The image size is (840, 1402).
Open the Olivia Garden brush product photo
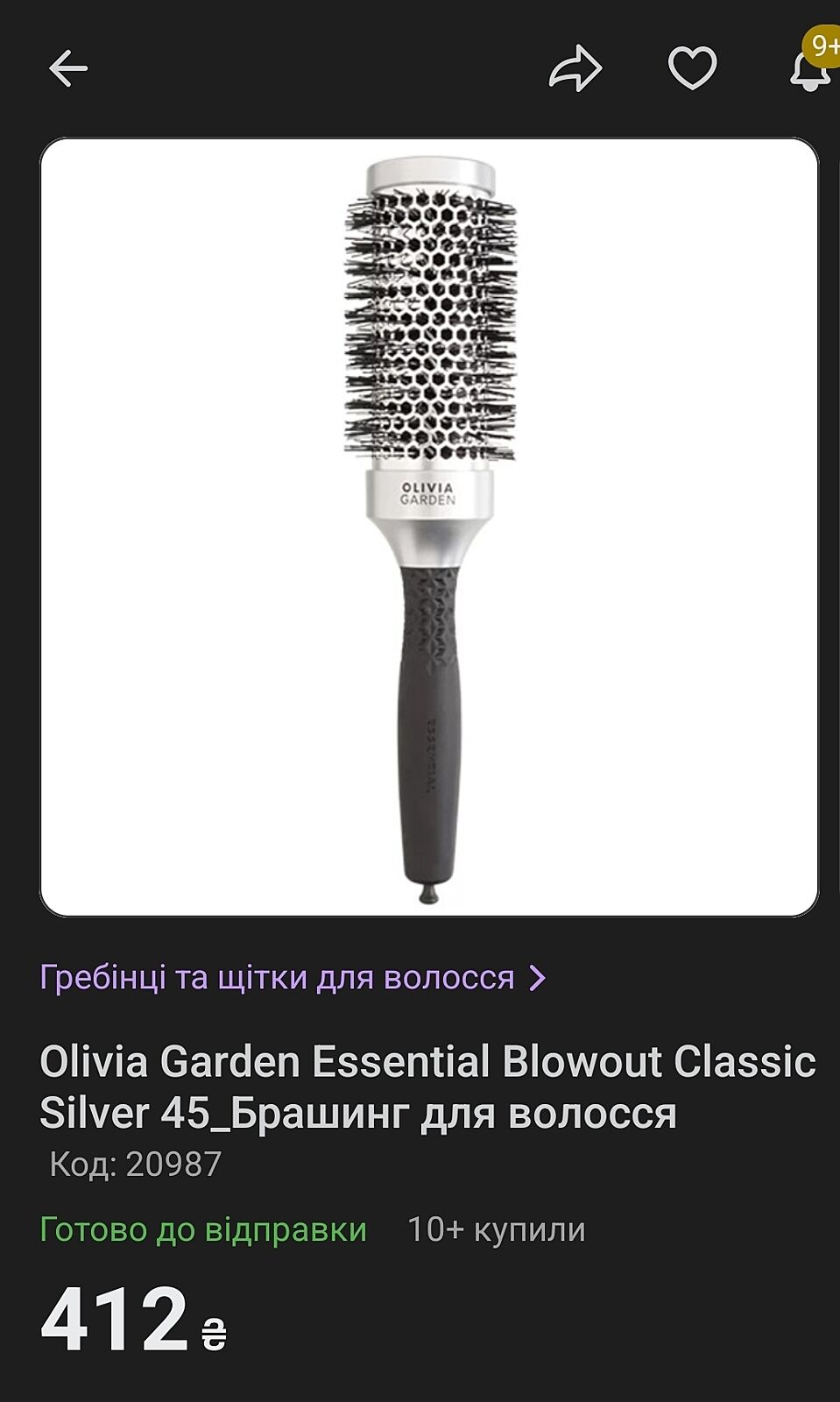tap(429, 527)
